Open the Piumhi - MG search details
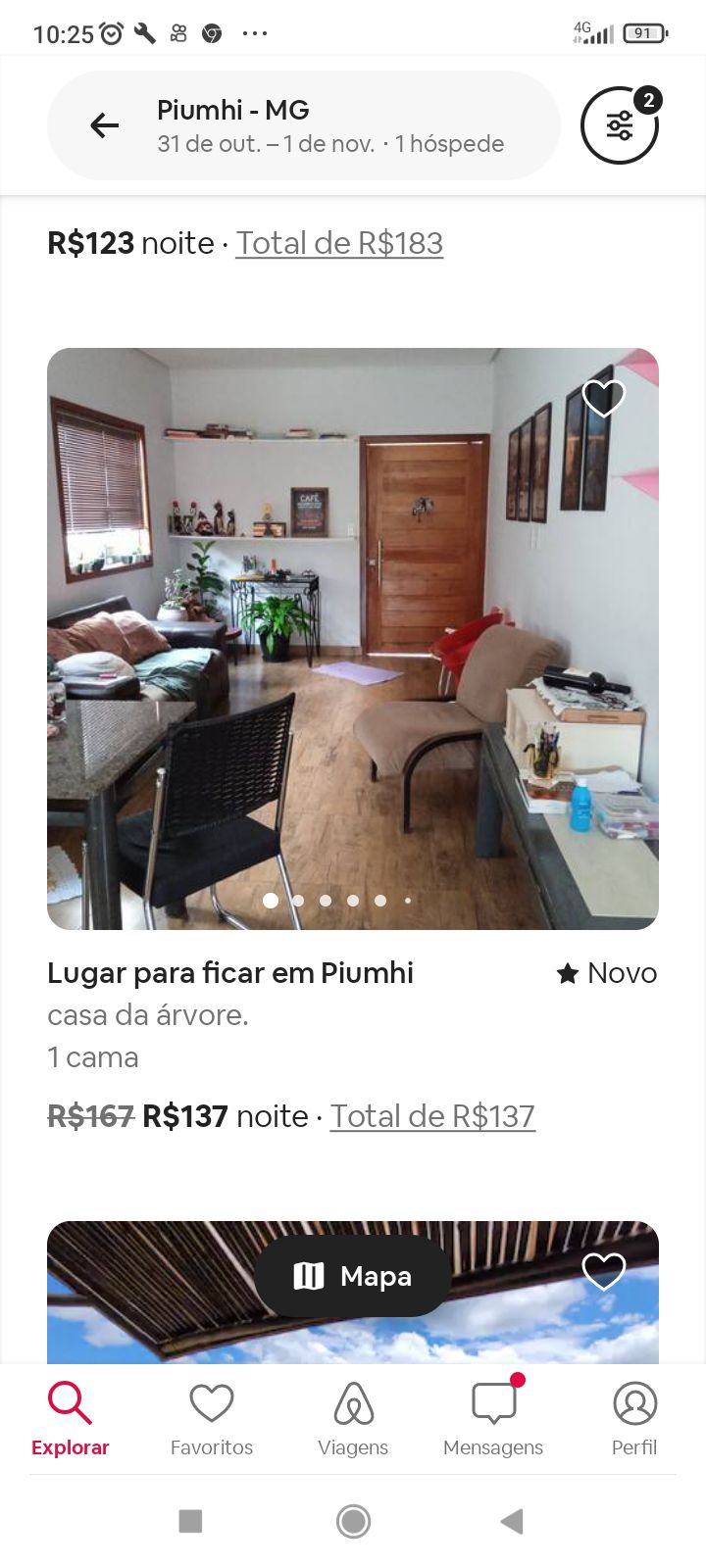The height and width of the screenshot is (1568, 706). [330, 125]
